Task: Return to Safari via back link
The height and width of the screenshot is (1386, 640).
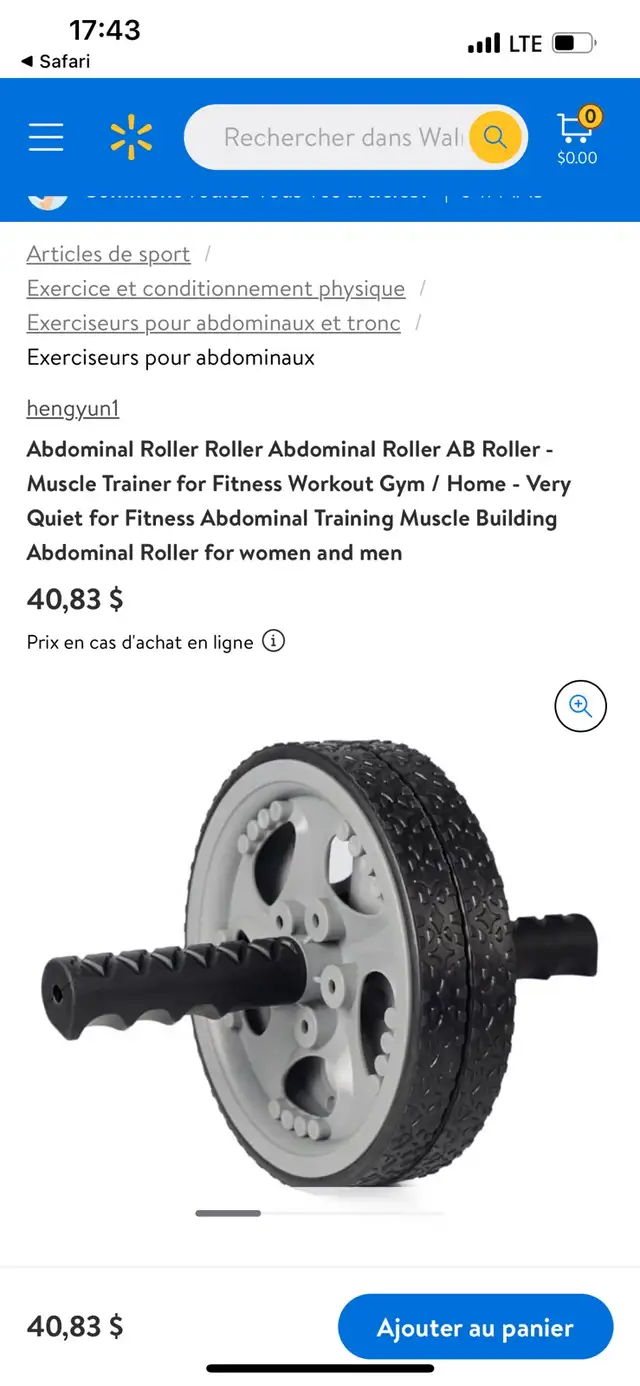Action: coord(55,61)
